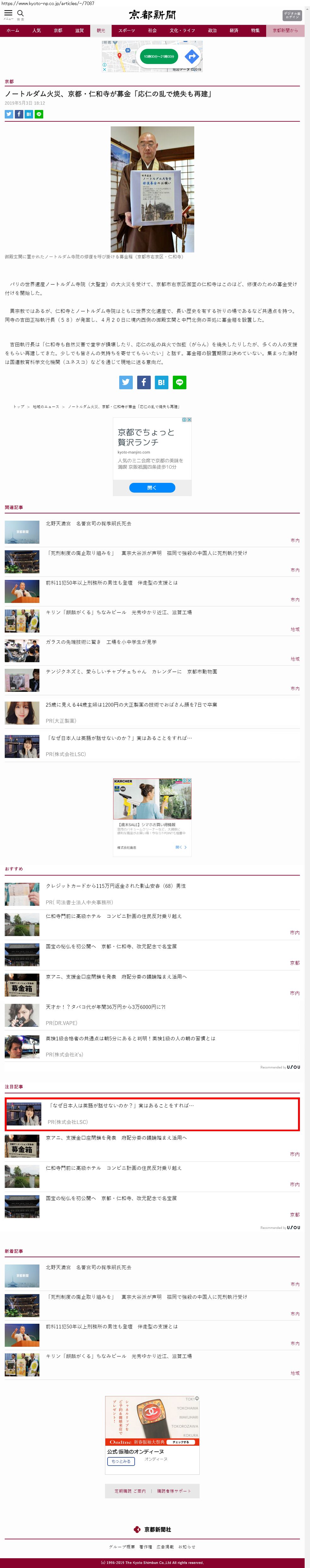310x1568 pixels.
Task: Tap the デジタル版 login button
Action: 292,15
